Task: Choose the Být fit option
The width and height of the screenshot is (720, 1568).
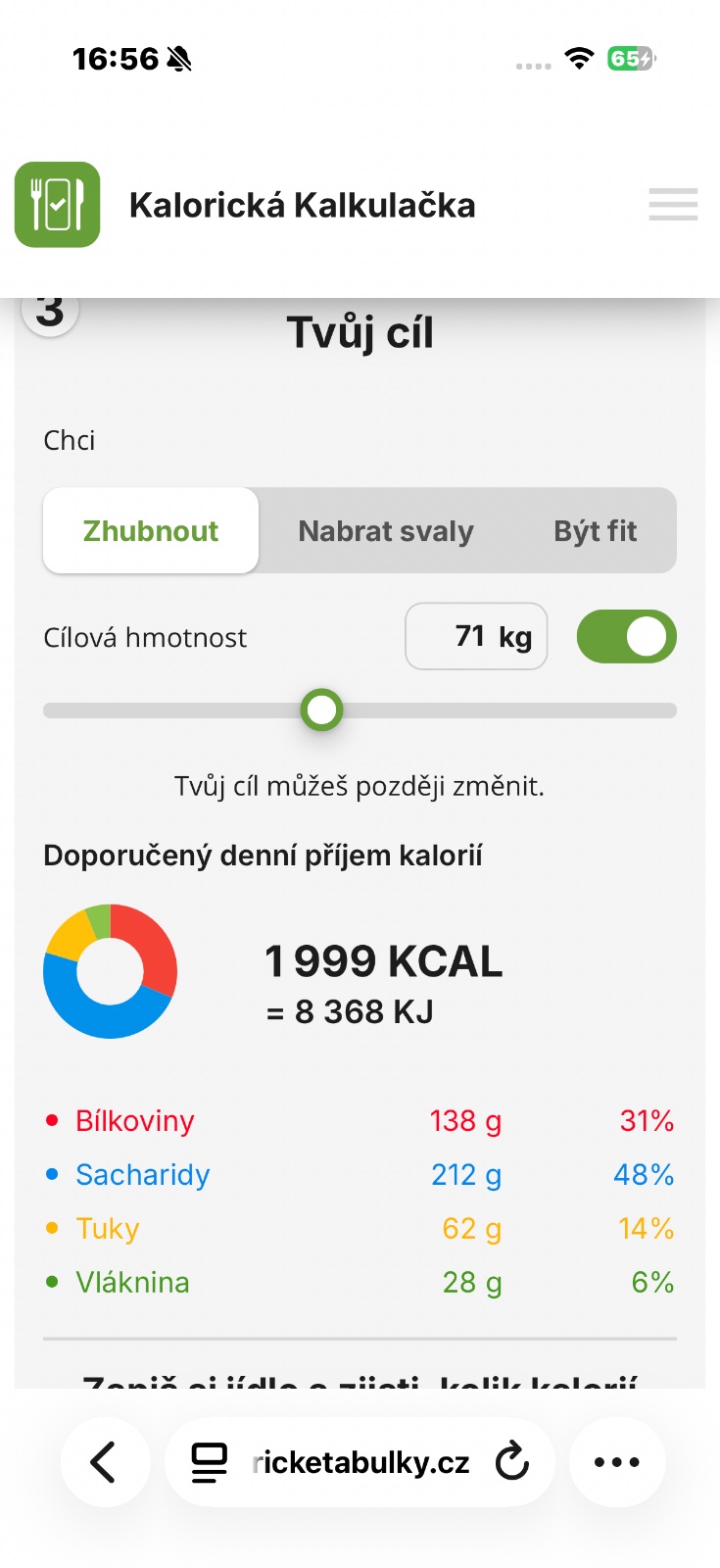Action: pyautogui.click(x=595, y=531)
